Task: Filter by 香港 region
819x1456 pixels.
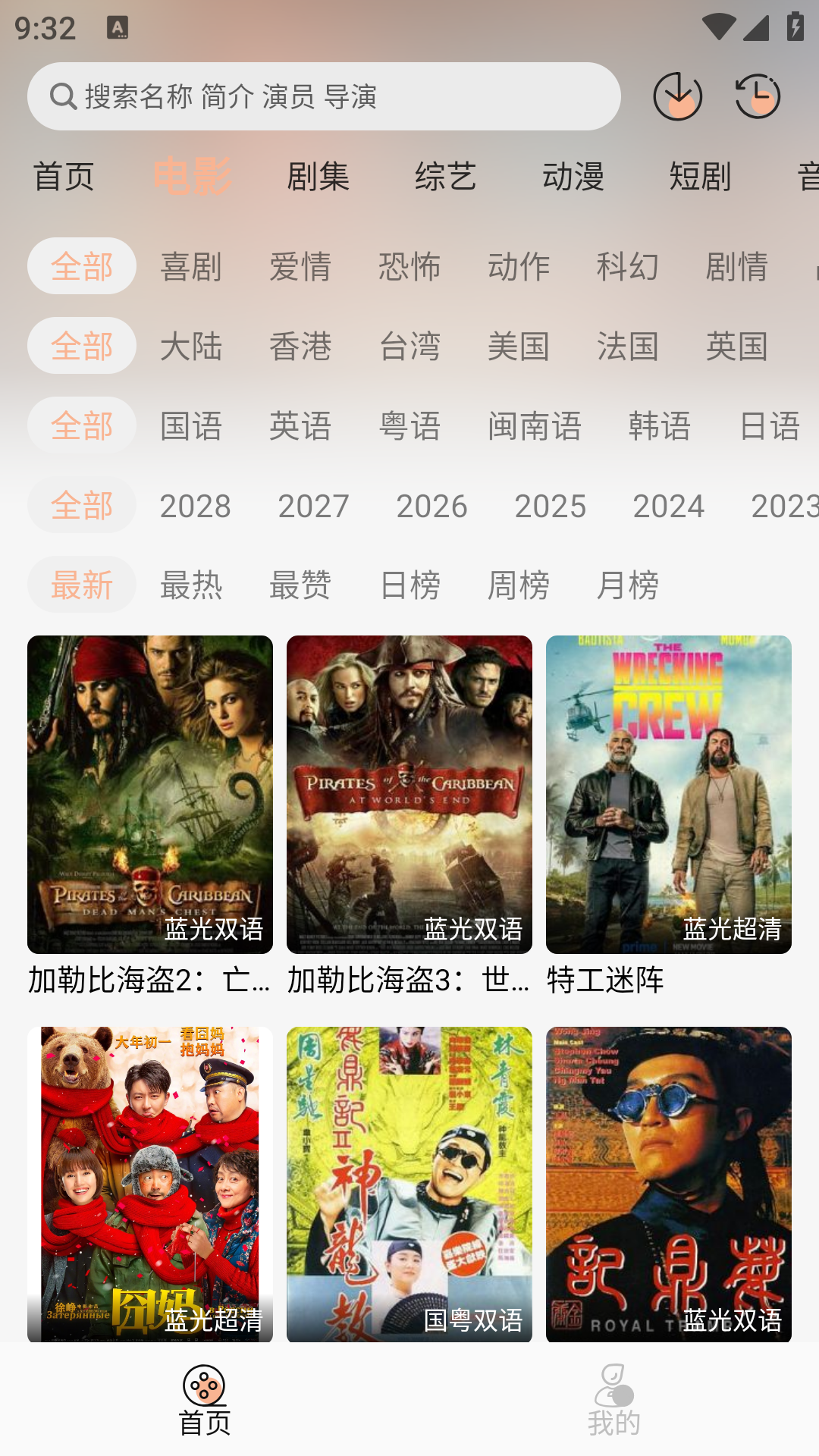Action: click(300, 346)
